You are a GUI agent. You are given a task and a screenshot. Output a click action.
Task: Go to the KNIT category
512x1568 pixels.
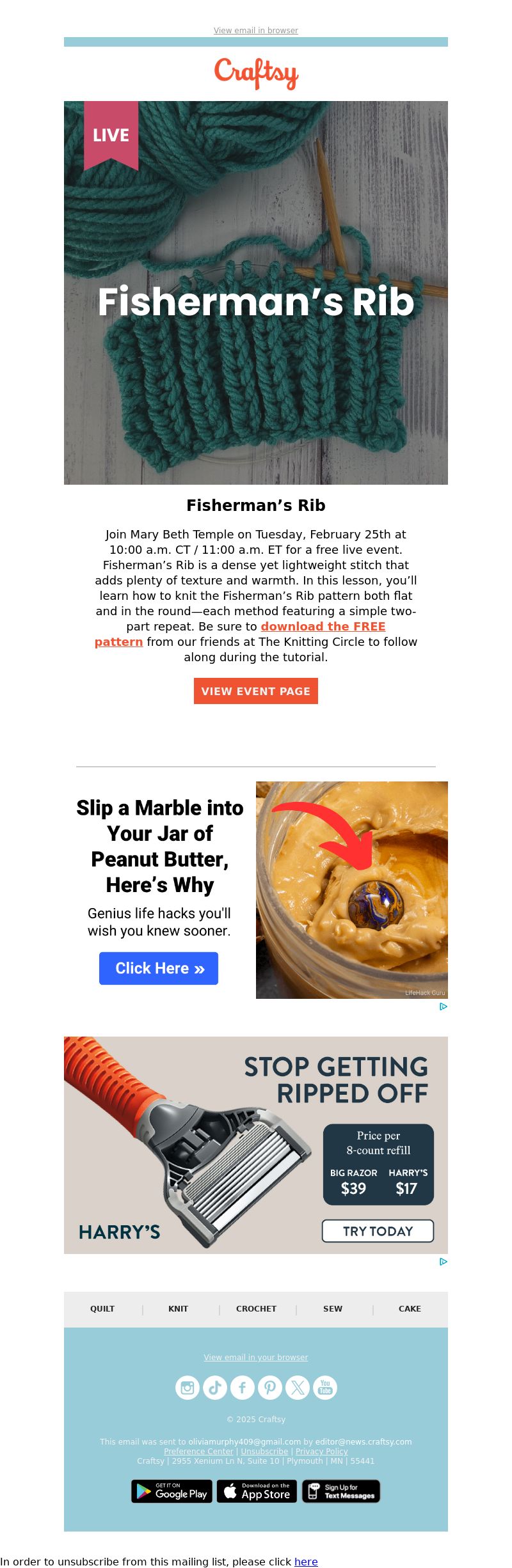click(x=179, y=1308)
